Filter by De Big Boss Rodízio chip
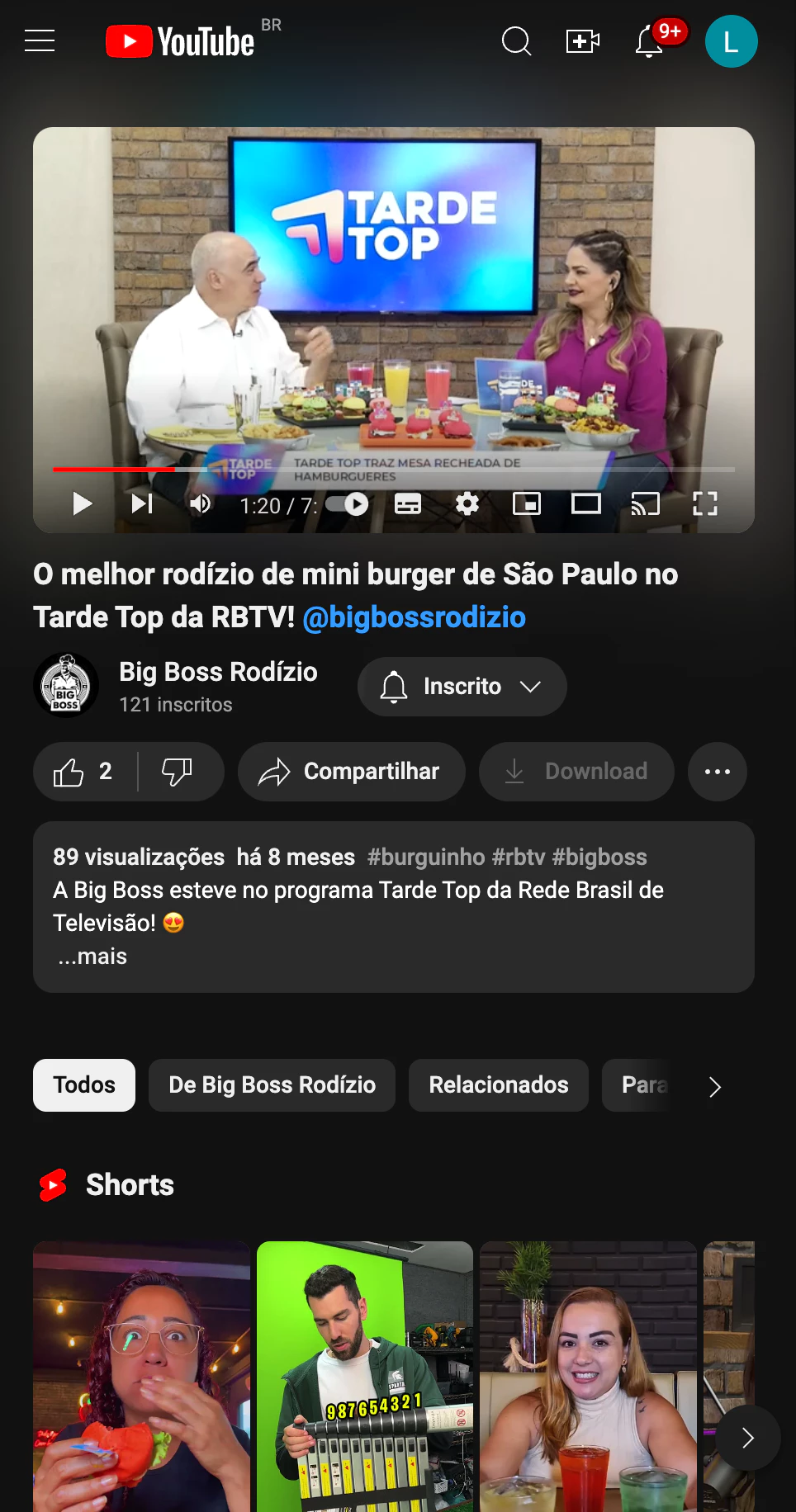Image resolution: width=796 pixels, height=1512 pixels. tap(272, 1085)
